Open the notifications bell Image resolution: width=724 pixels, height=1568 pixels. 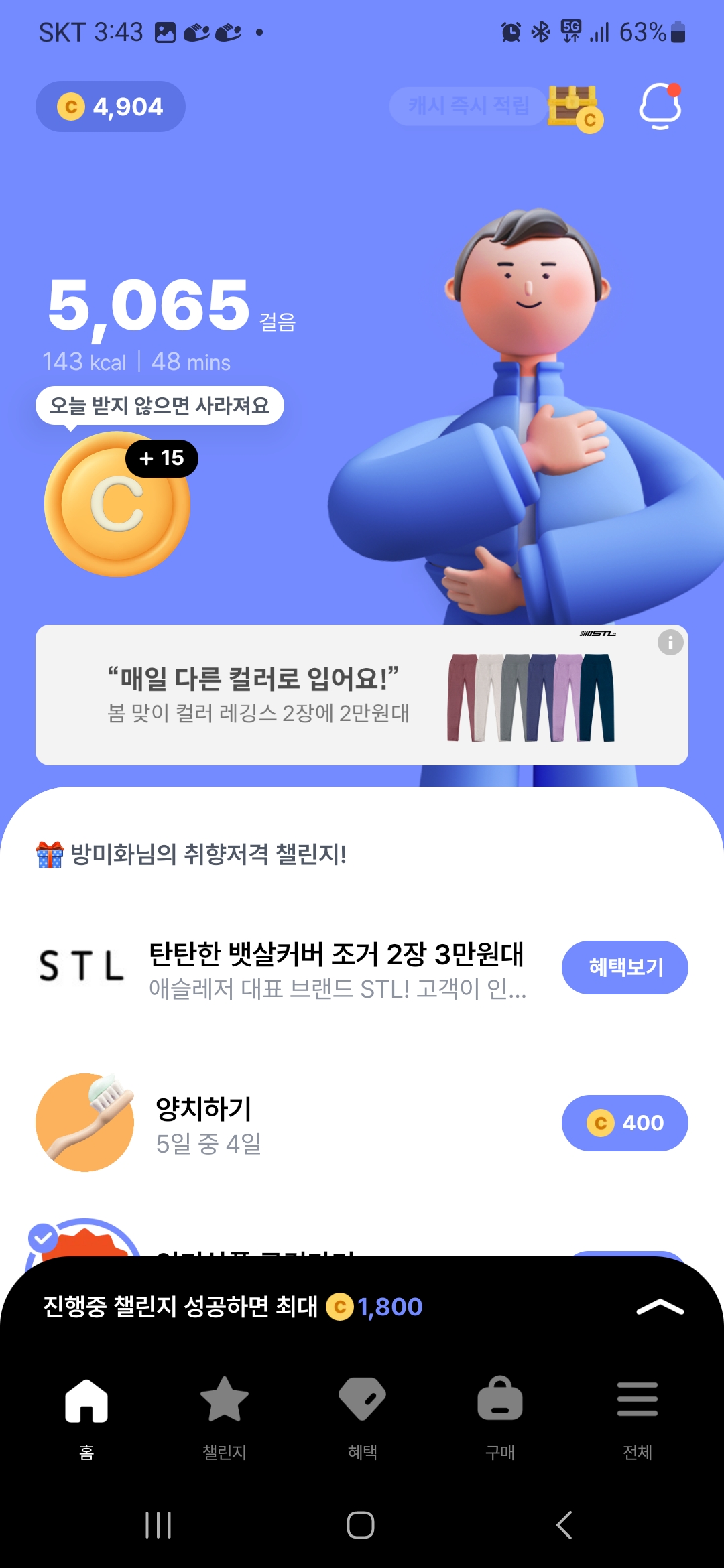pos(660,106)
